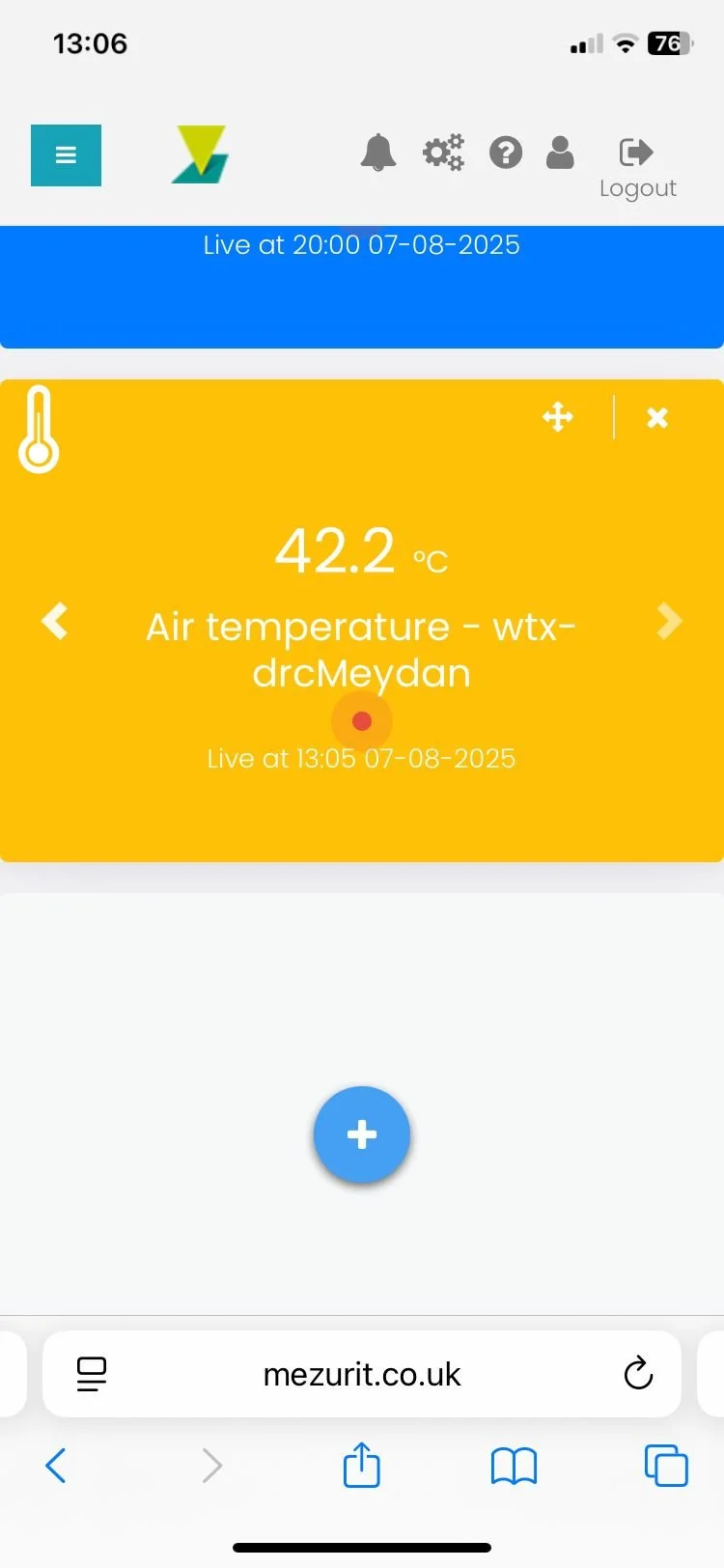
Task: Close the Air temperature widget
Action: (657, 417)
